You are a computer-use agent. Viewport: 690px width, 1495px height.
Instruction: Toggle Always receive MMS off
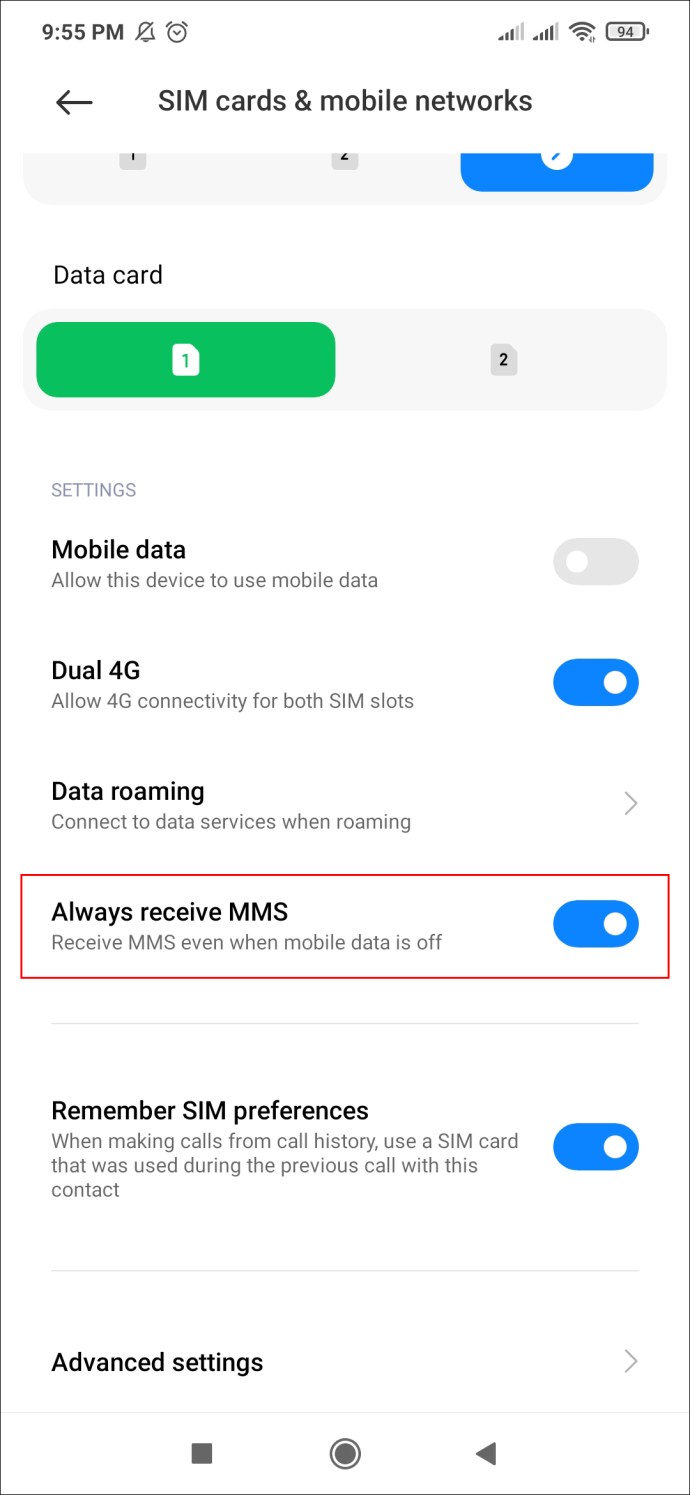coord(596,924)
